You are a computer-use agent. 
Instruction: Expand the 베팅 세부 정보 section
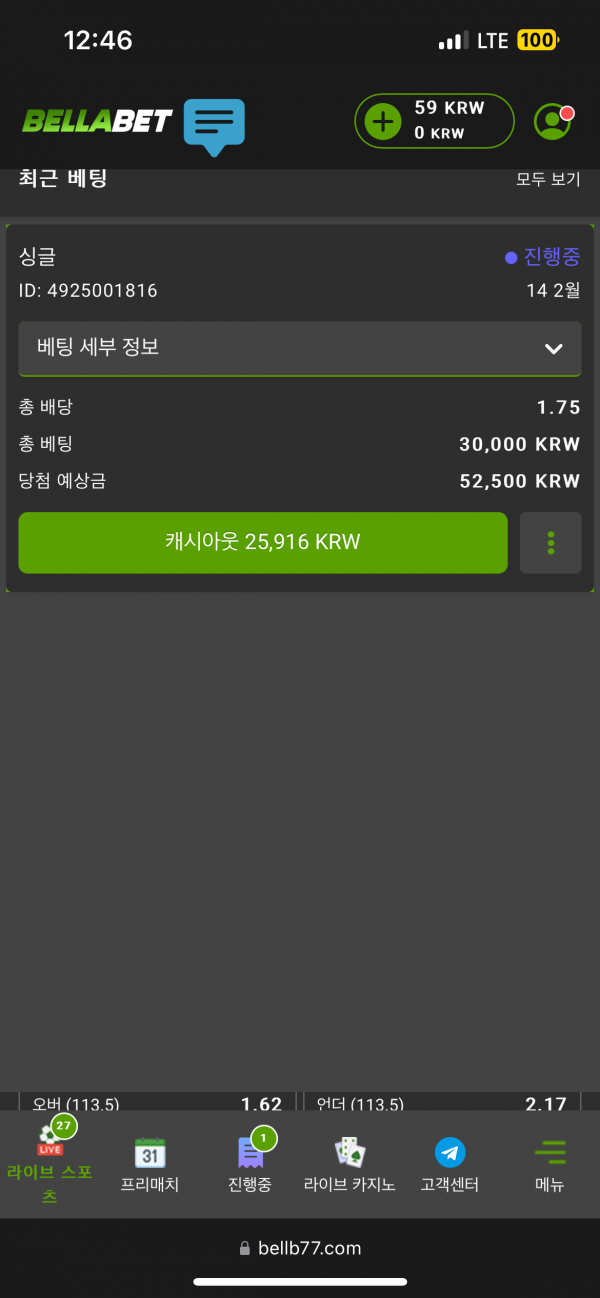300,348
